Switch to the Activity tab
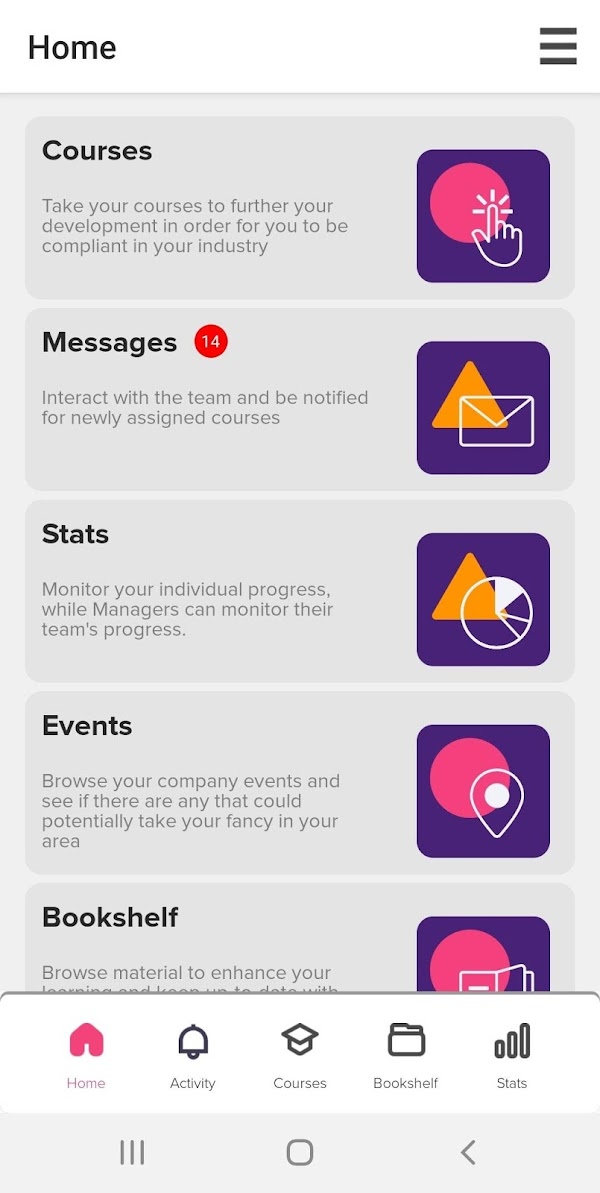600x1193 pixels. point(193,1055)
